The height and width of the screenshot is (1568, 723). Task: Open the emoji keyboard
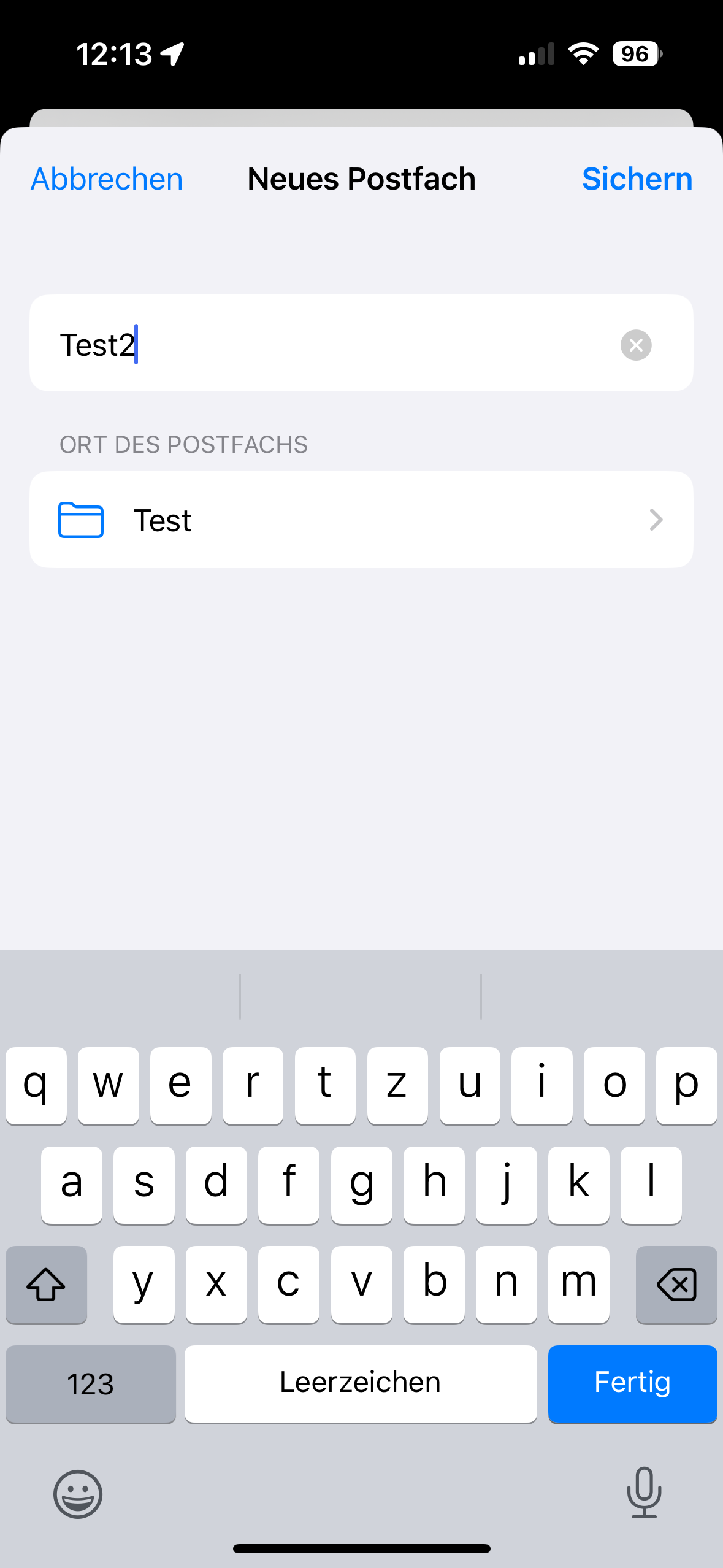coord(78,1493)
